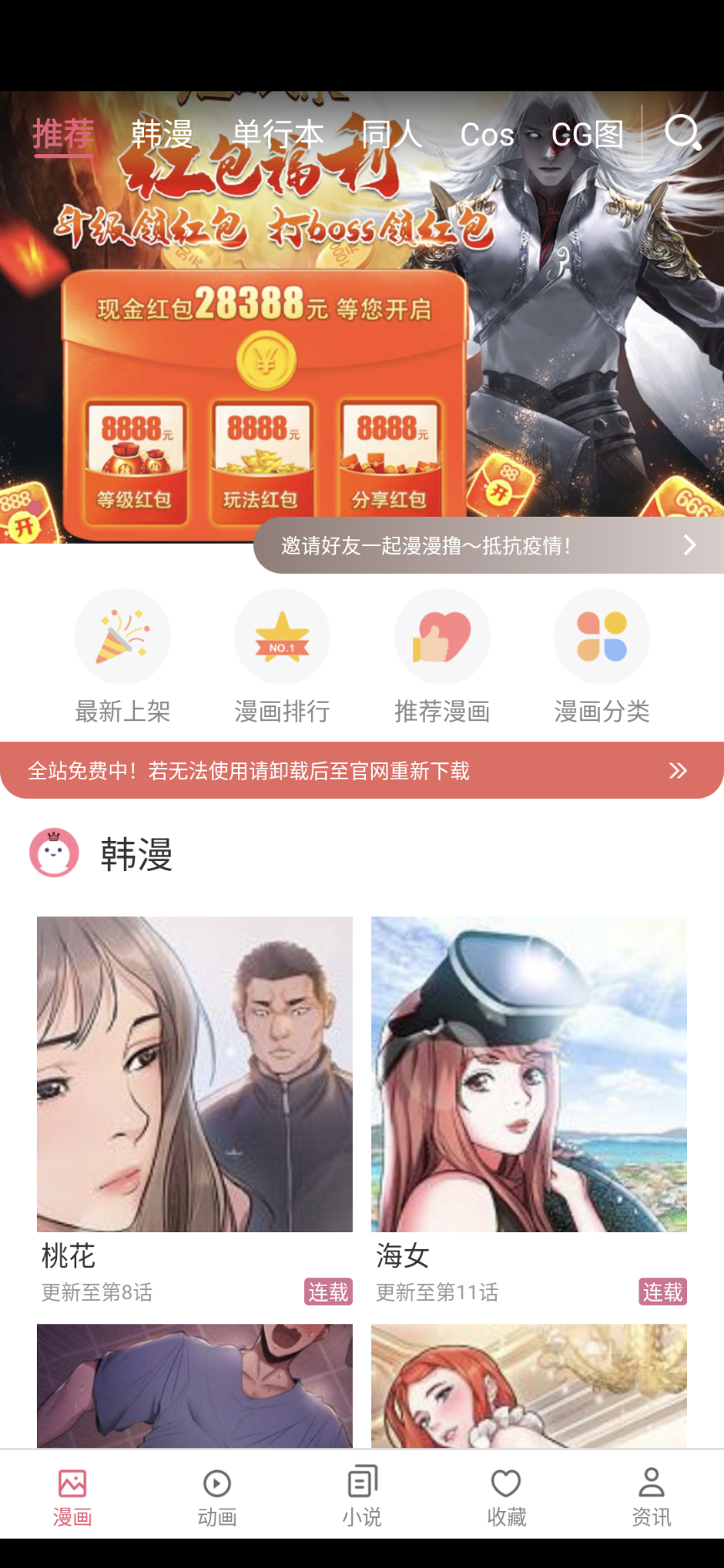Switch to the 动画 bottom tab
Image resolution: width=724 pixels, height=1568 pixels.
click(x=217, y=1497)
